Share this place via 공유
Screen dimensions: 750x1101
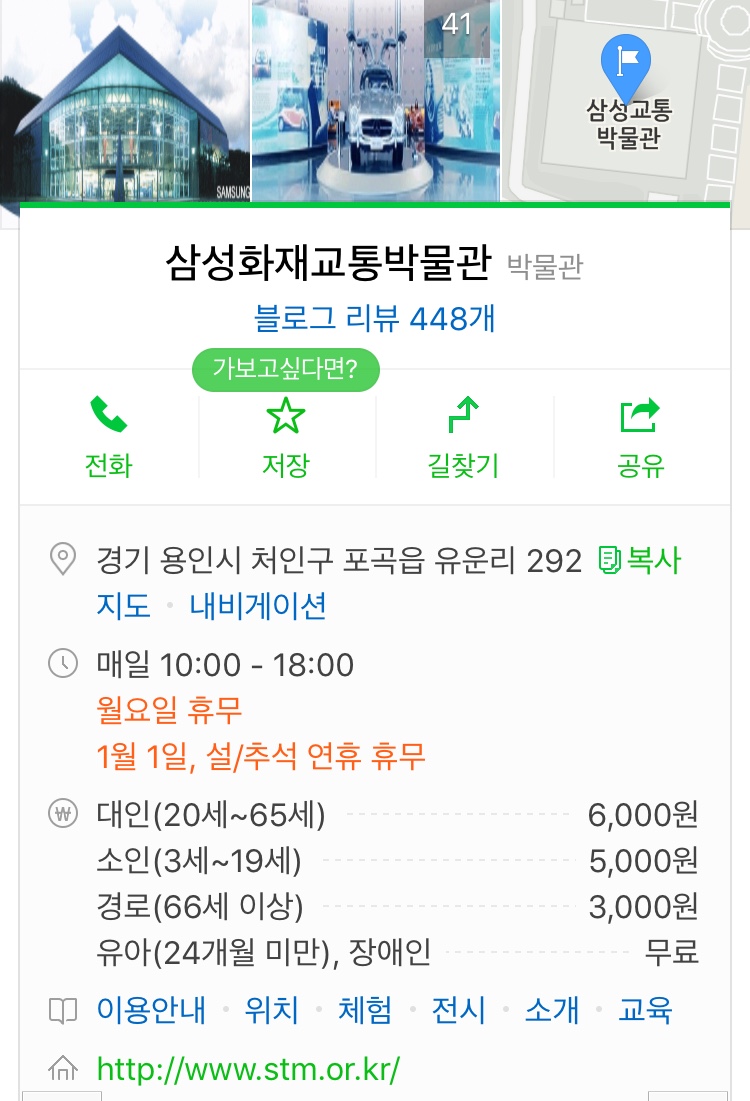click(x=641, y=437)
